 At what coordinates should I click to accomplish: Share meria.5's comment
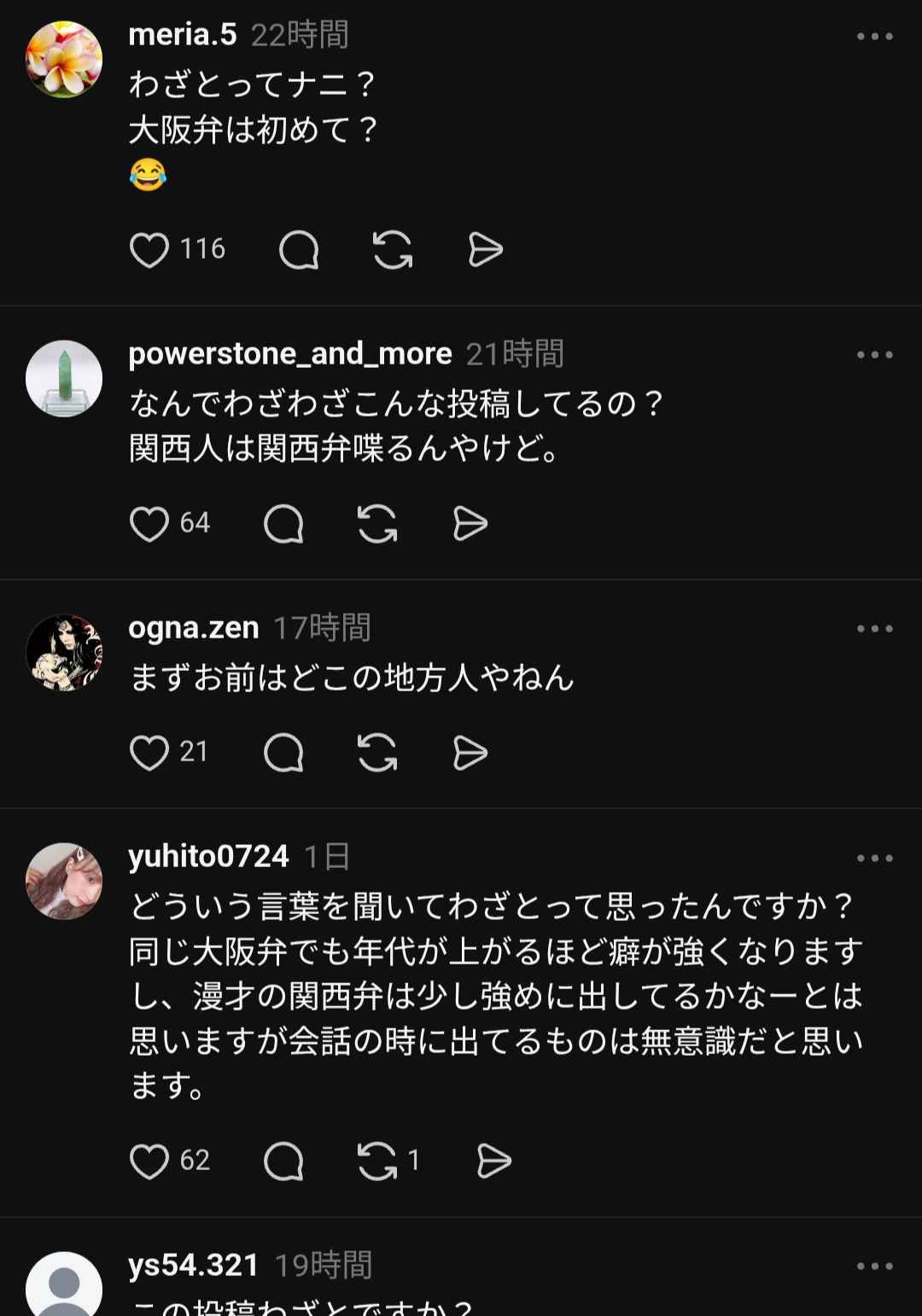[x=486, y=250]
